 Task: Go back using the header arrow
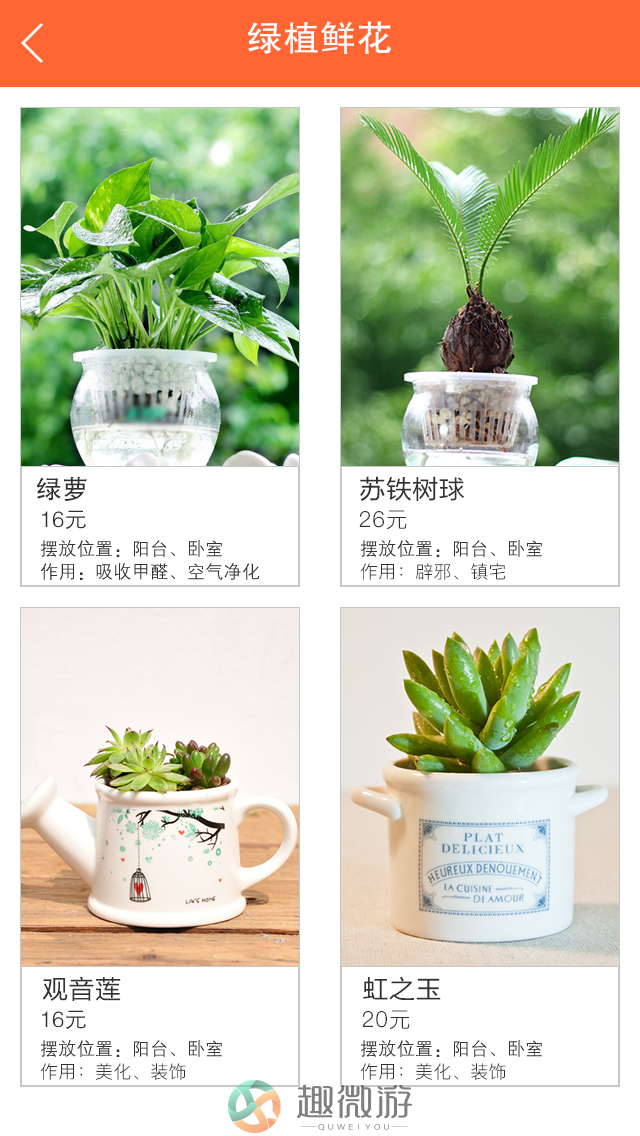(x=33, y=43)
